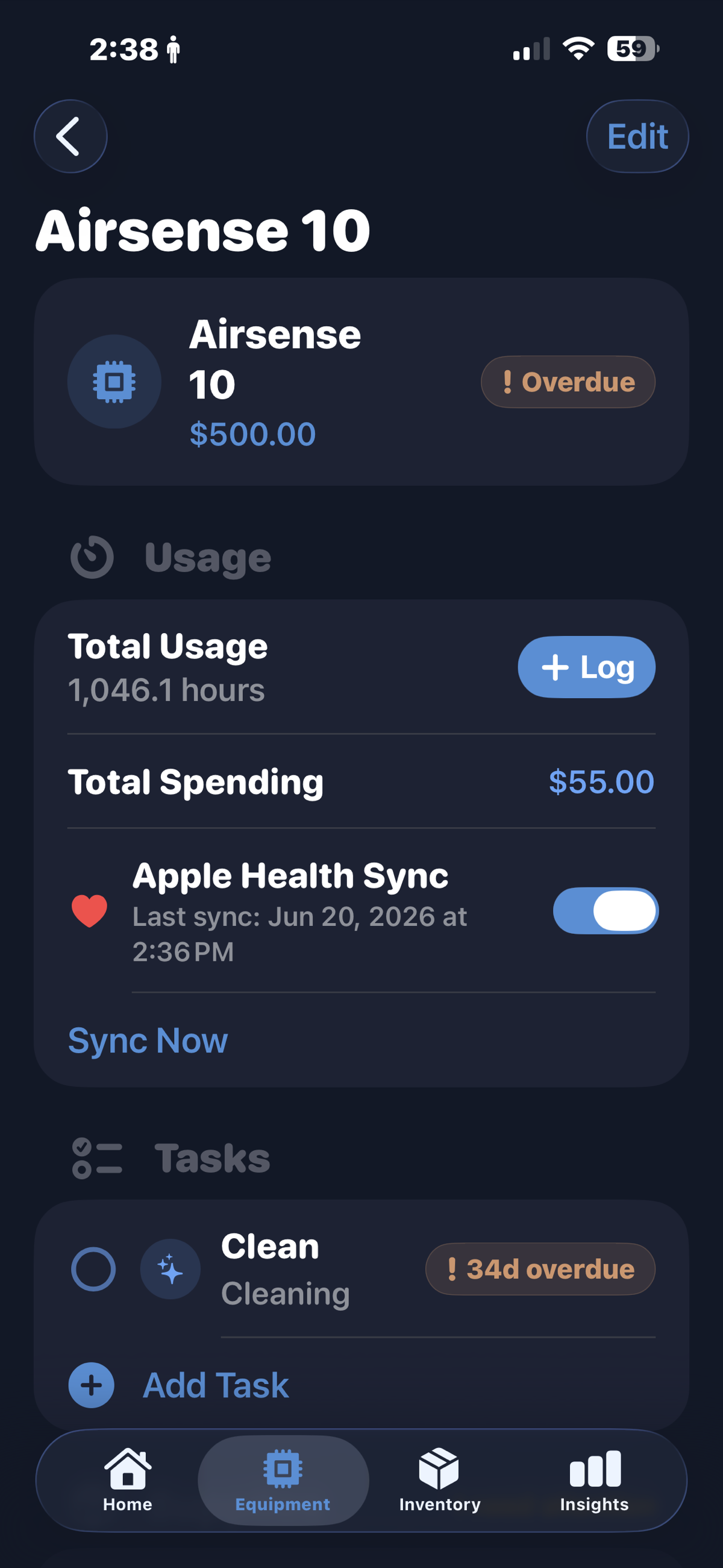Open the Inventory tab
The height and width of the screenshot is (1568, 723).
[x=439, y=1481]
